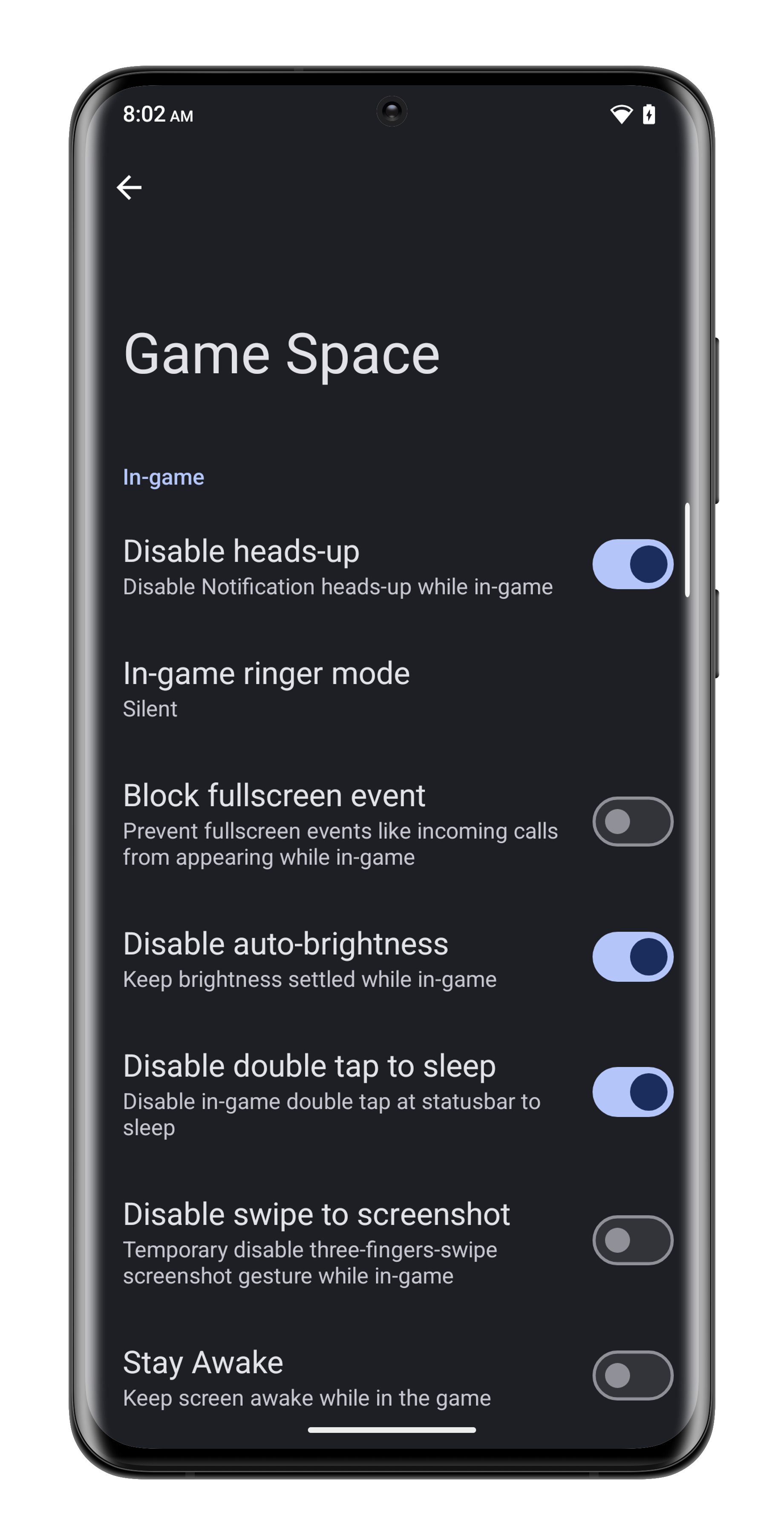The height and width of the screenshot is (1534, 784).
Task: Enable Disable swipe to screenshot switch
Action: click(x=632, y=1240)
